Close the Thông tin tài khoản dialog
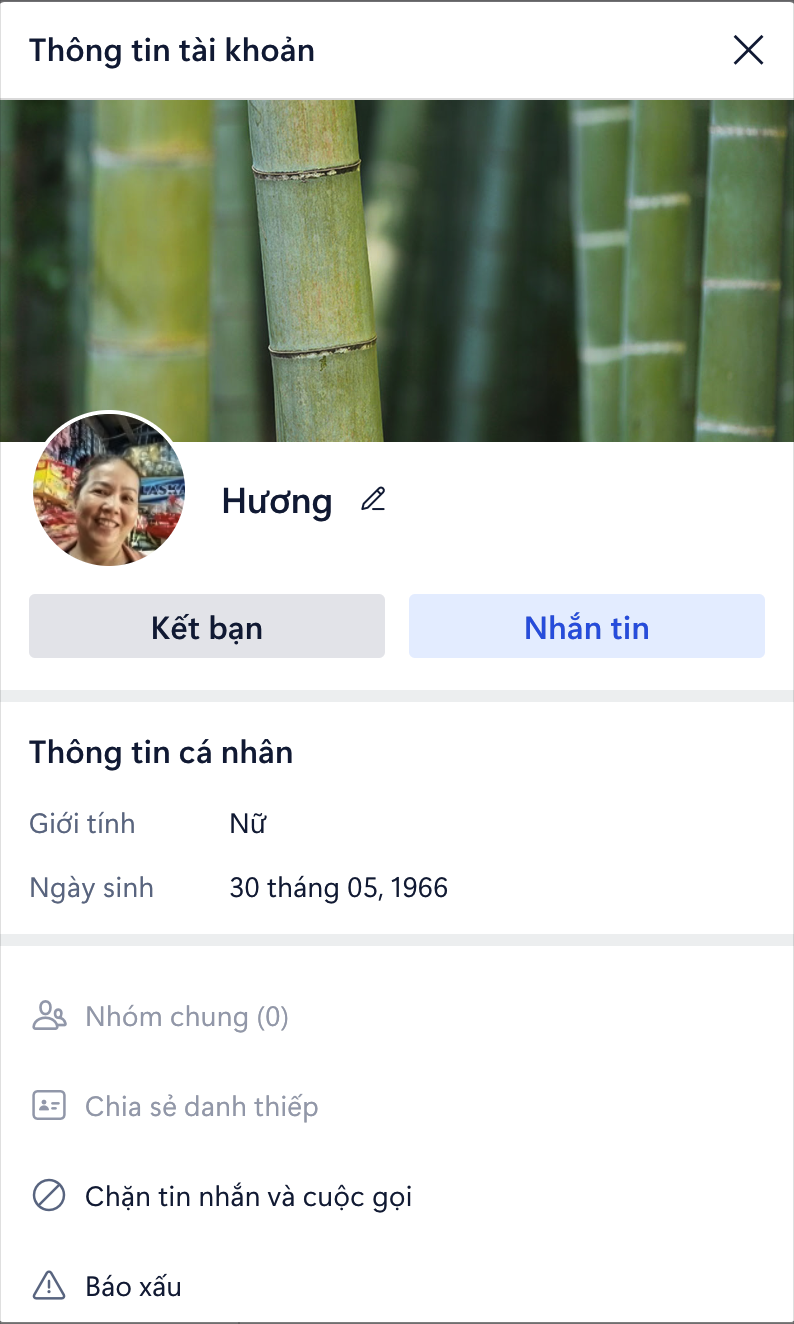794x1324 pixels. click(x=748, y=50)
